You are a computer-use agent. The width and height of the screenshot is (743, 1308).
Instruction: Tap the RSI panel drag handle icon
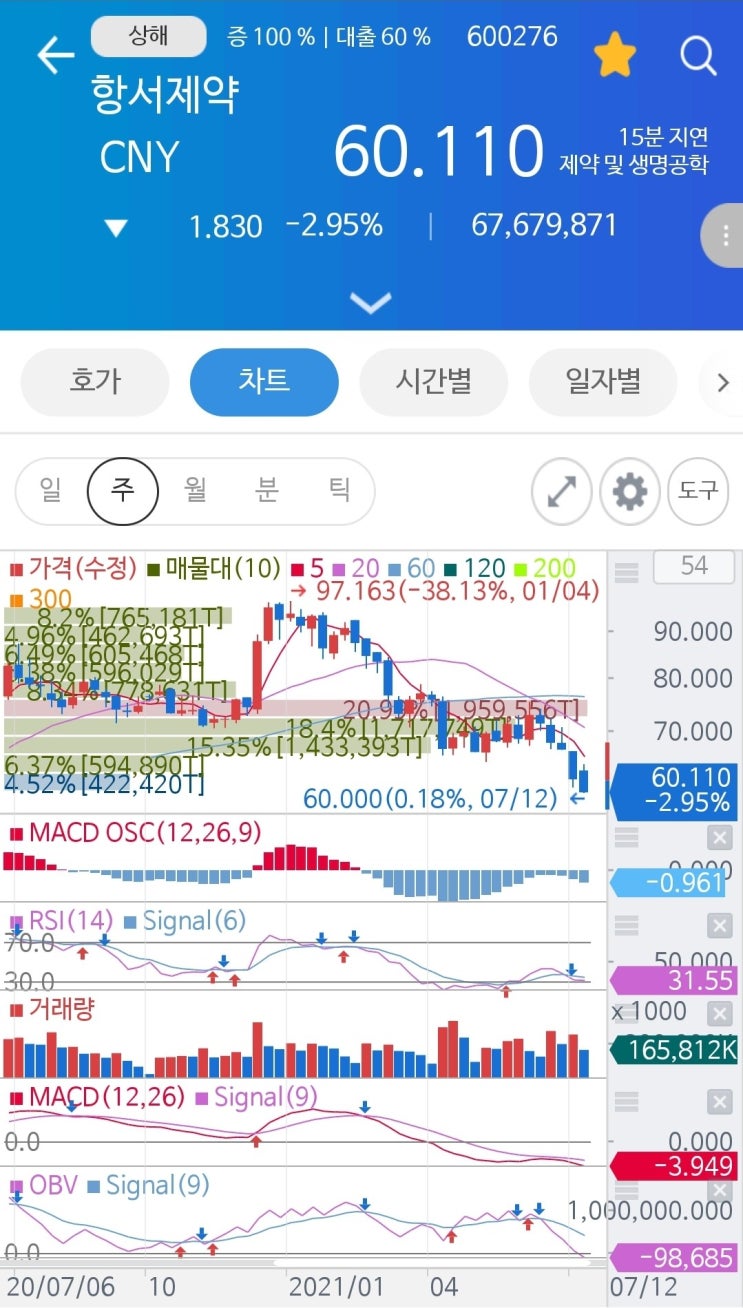click(x=628, y=925)
